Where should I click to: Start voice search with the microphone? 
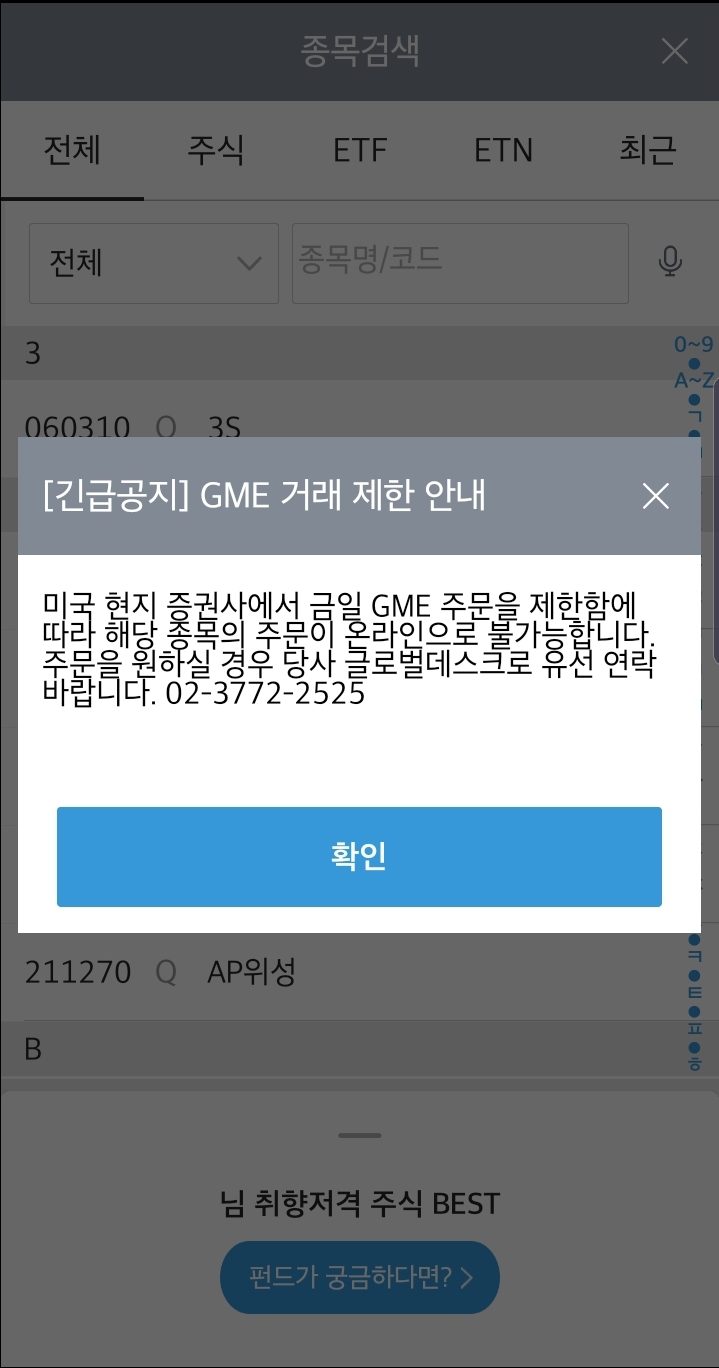click(x=670, y=262)
